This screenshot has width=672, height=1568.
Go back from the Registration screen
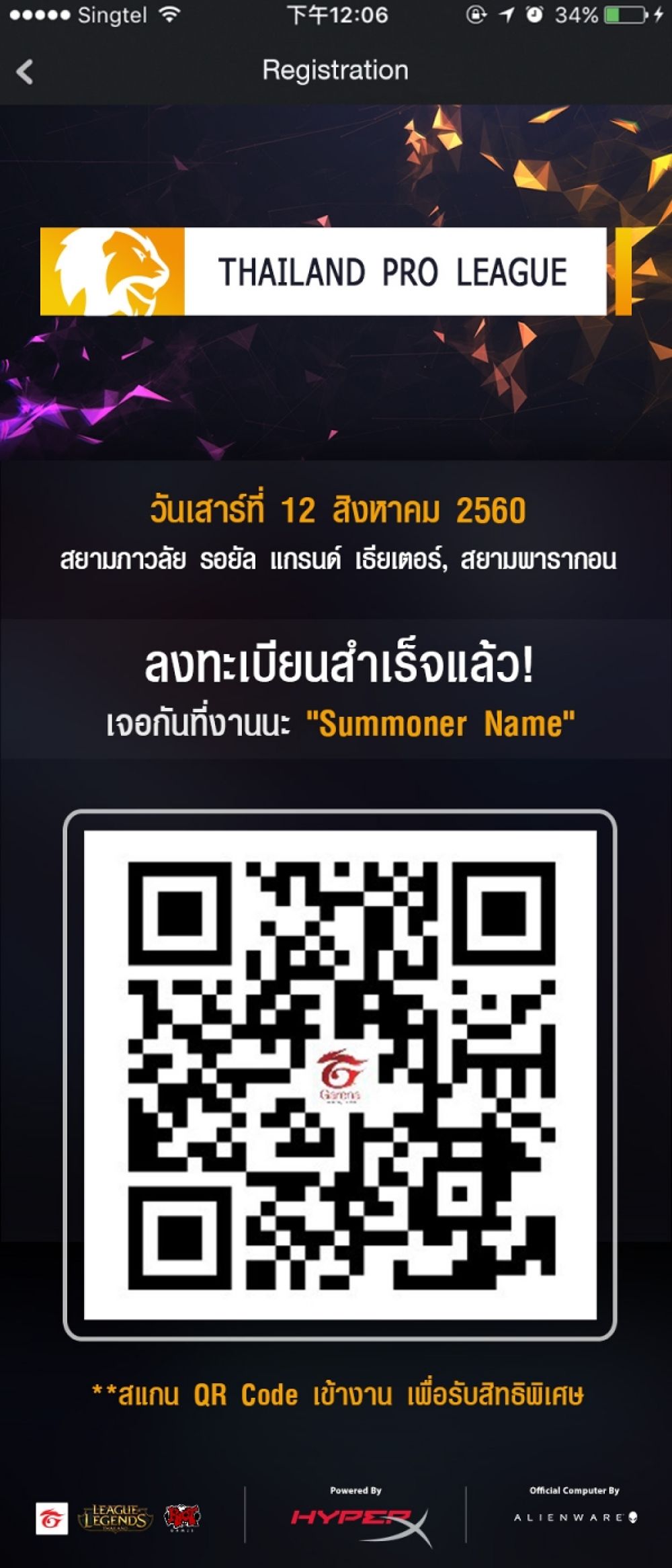click(x=25, y=71)
